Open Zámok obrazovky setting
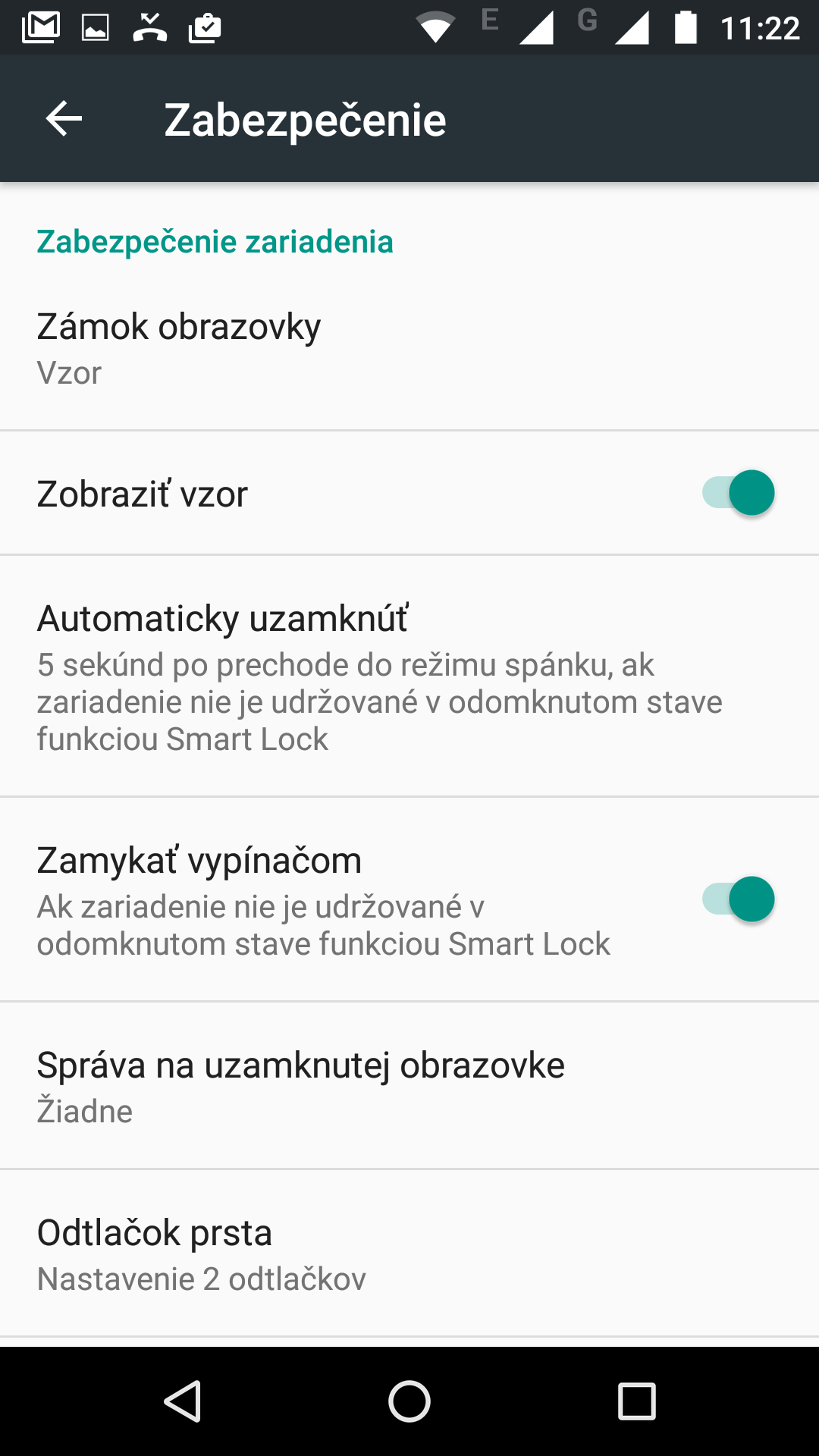Screen dimensions: 819x1456 (x=409, y=348)
